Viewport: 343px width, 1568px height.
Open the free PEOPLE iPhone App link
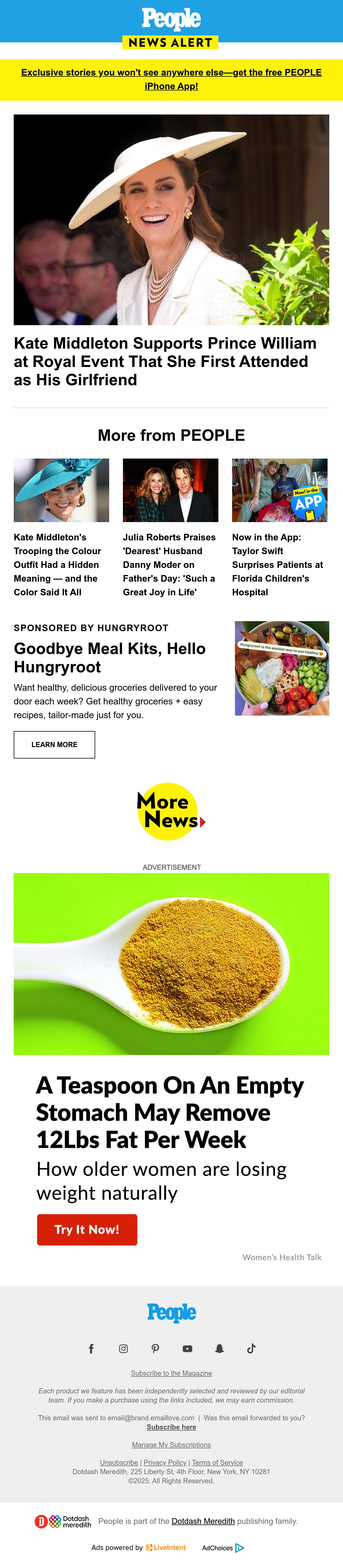(171, 79)
